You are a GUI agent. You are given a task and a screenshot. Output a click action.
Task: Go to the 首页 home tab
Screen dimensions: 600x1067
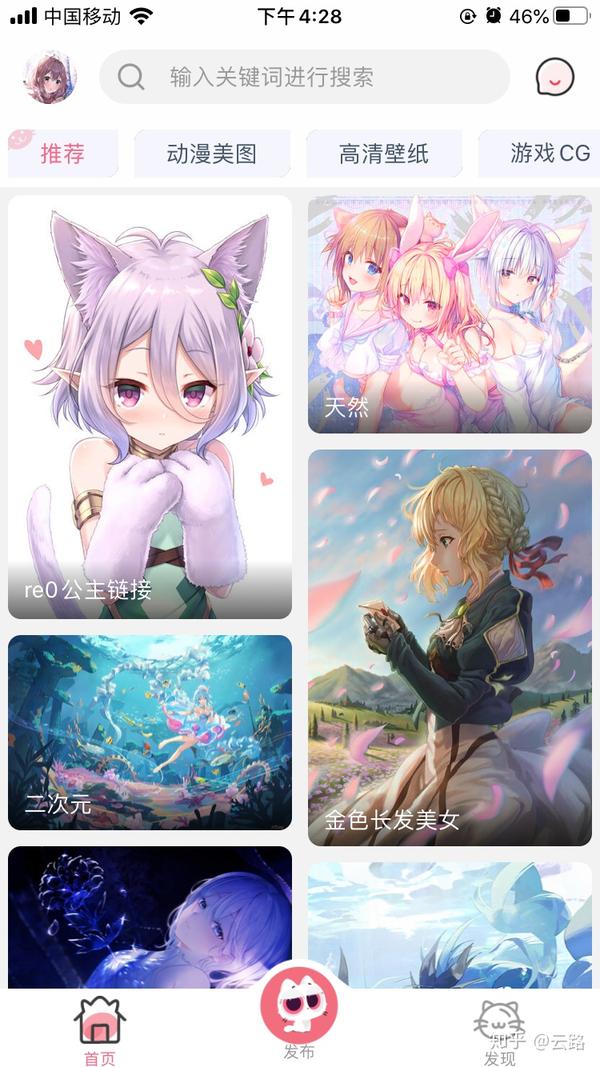pyautogui.click(x=99, y=1031)
